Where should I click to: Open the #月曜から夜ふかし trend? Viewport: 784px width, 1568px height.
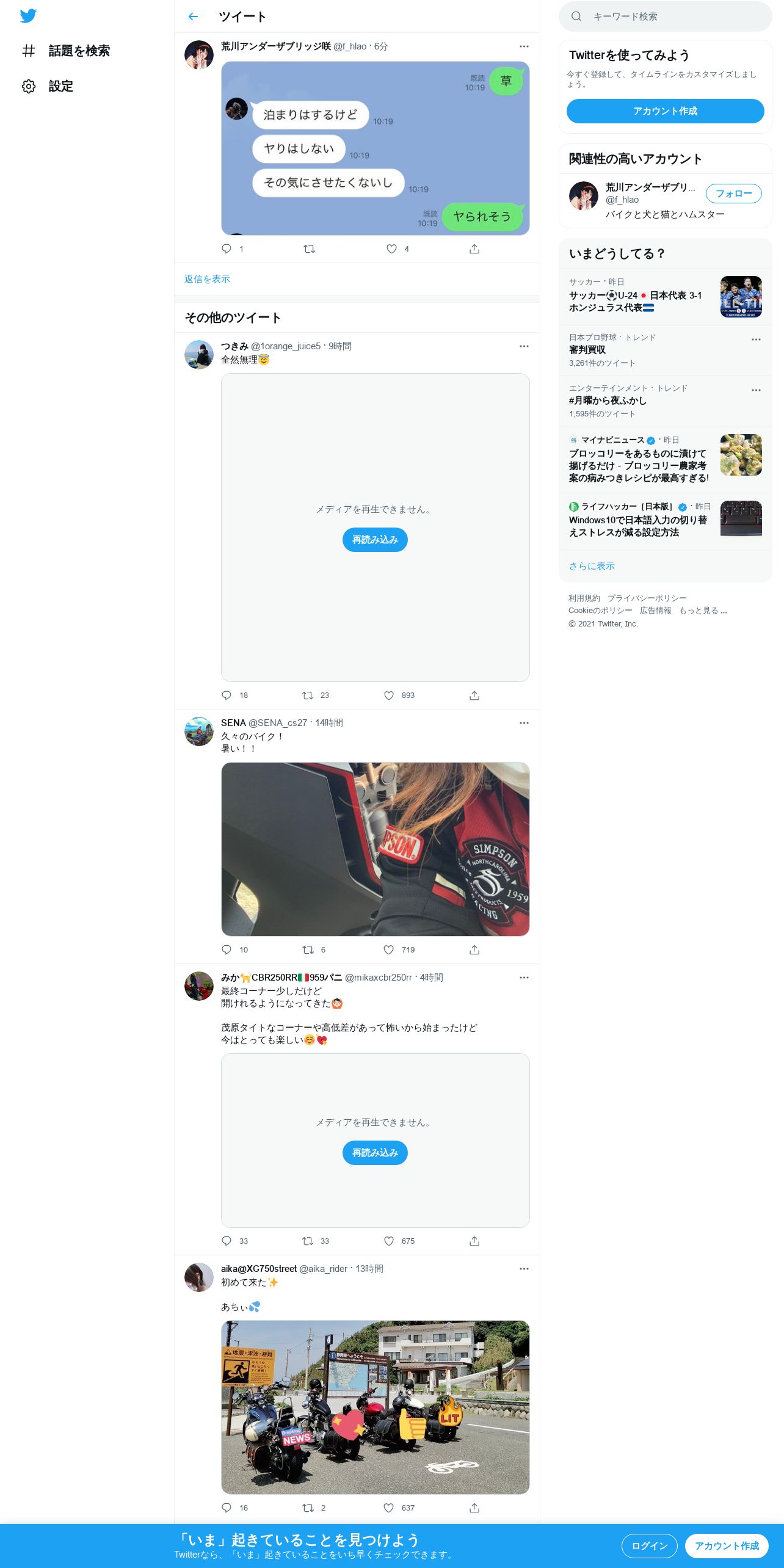(608, 401)
